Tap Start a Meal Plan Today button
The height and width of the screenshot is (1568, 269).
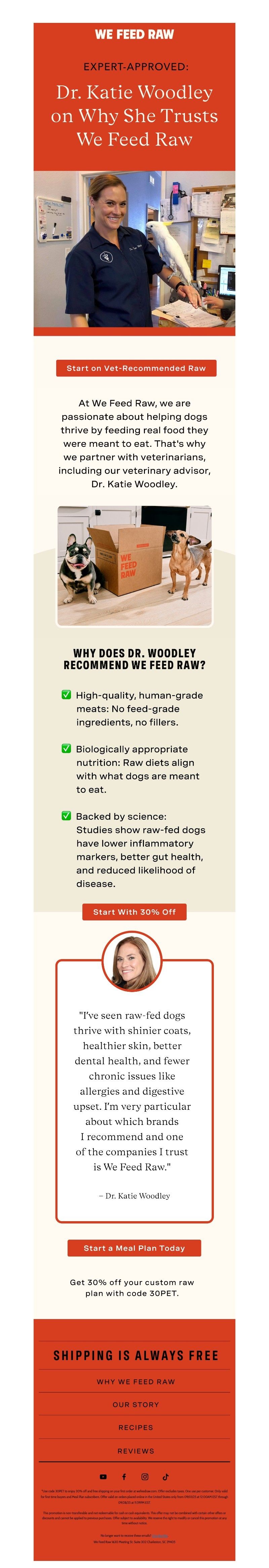(134, 1247)
